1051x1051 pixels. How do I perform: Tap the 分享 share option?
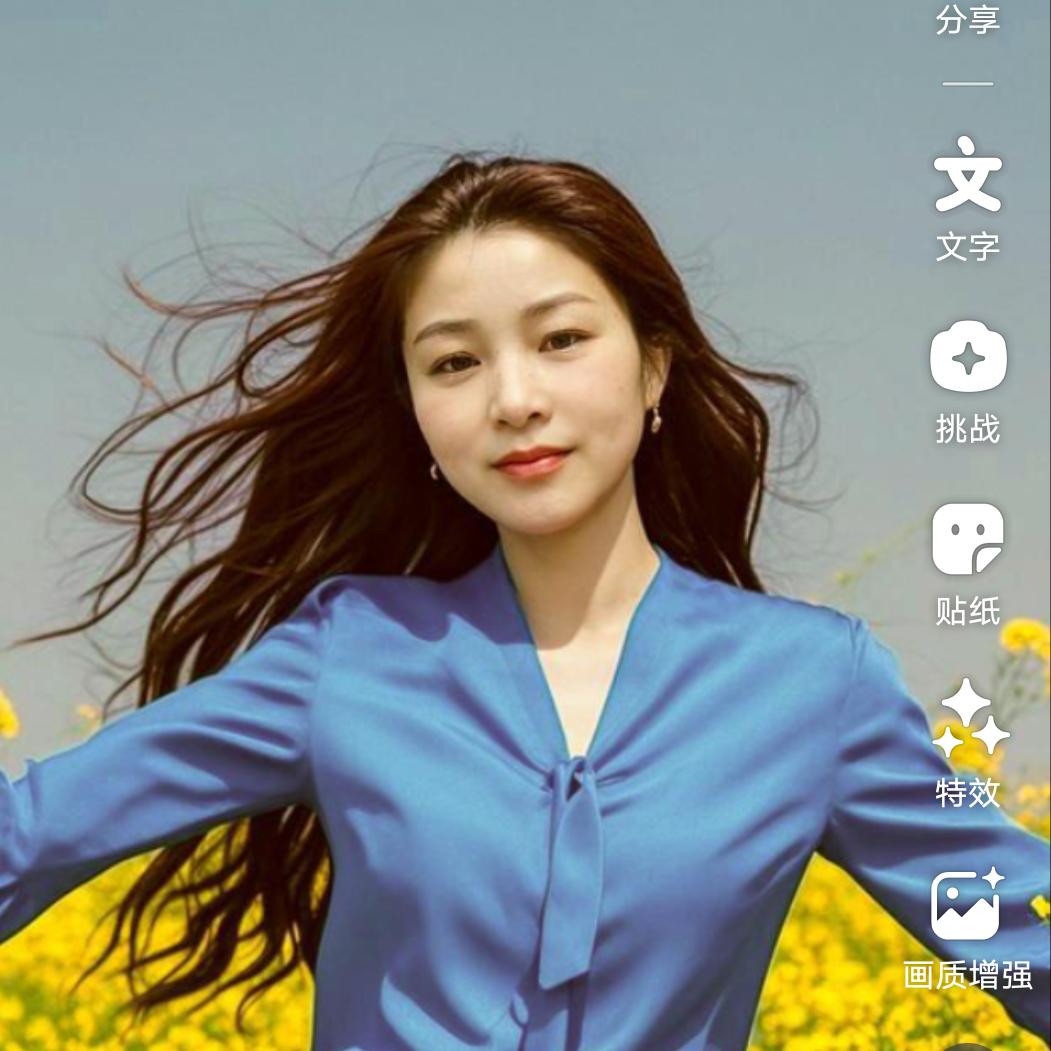967,18
